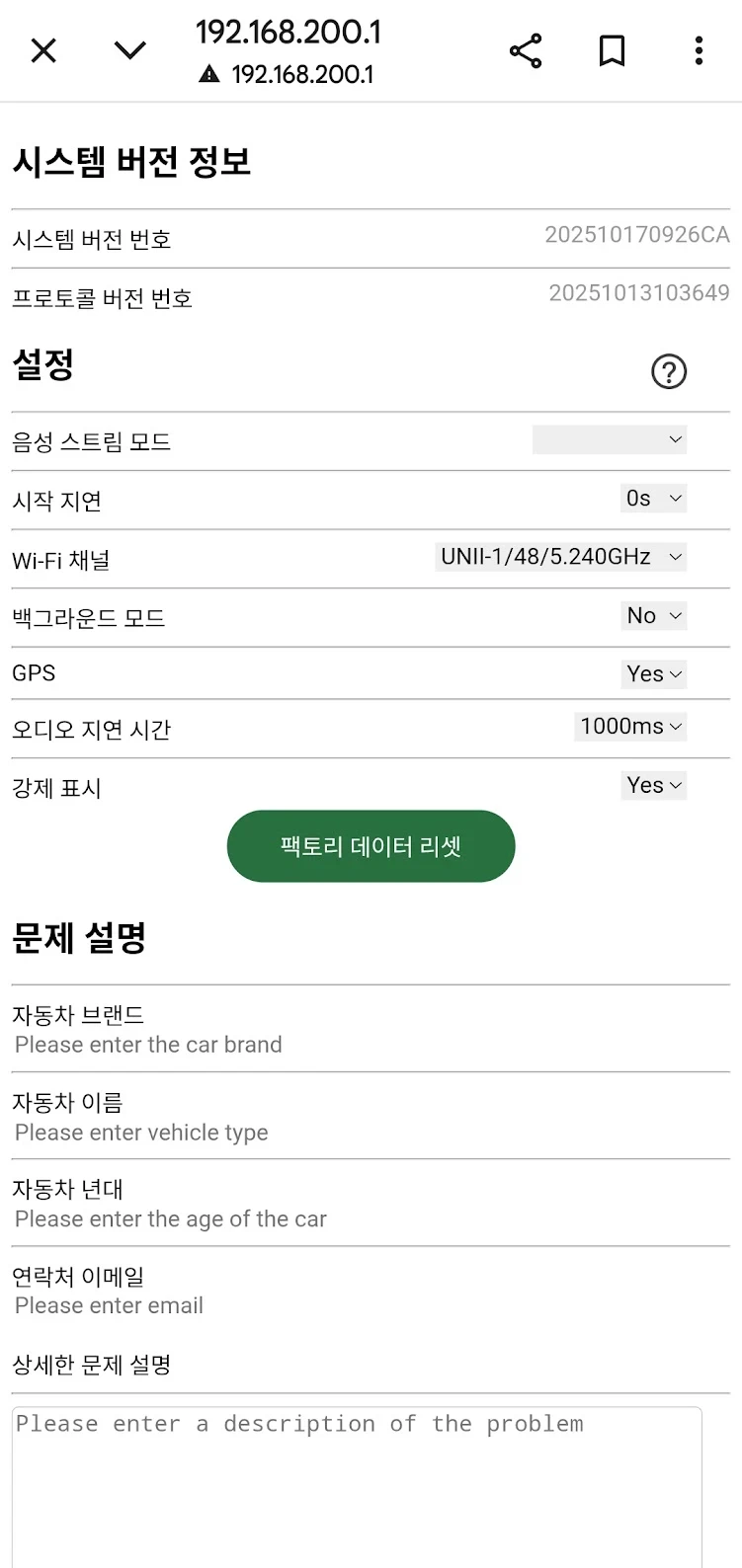Close the browser tab with X

tap(43, 50)
